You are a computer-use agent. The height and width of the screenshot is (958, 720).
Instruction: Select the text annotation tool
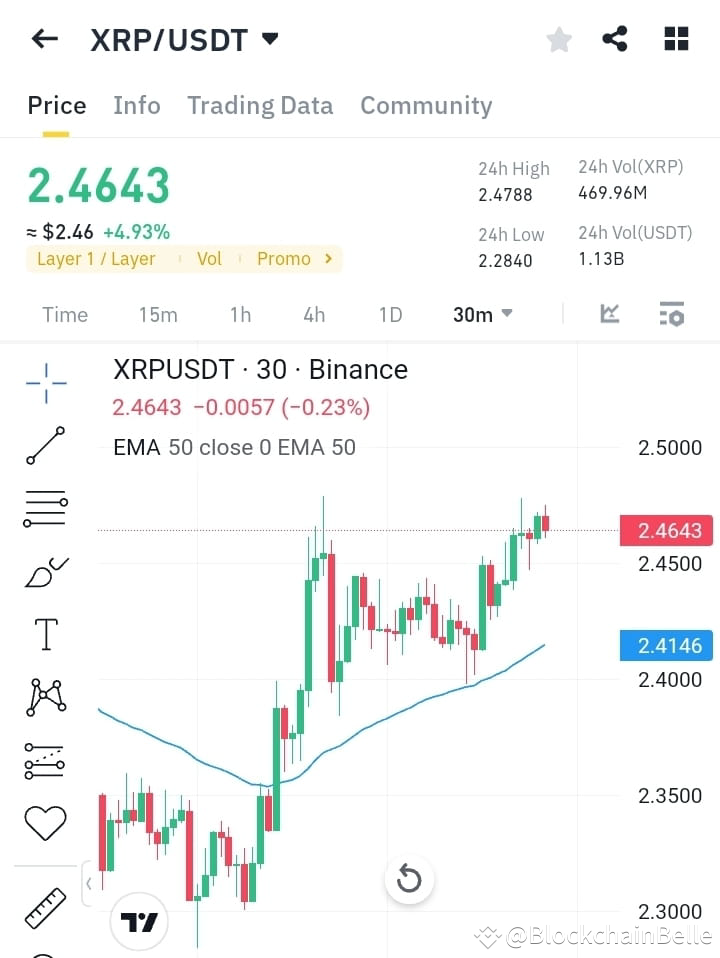[44, 633]
